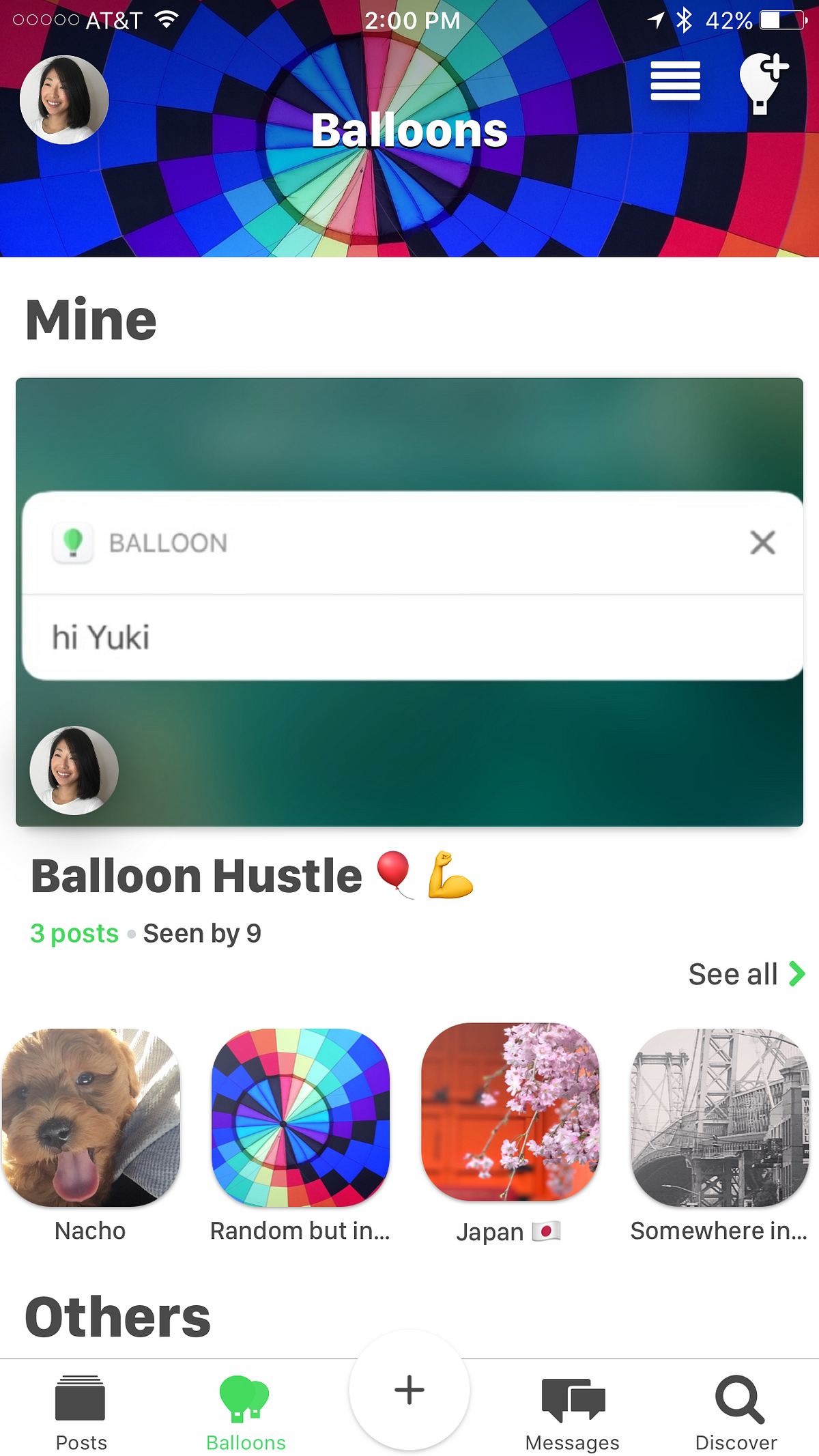Create a new balloon with plus icon

763,83
